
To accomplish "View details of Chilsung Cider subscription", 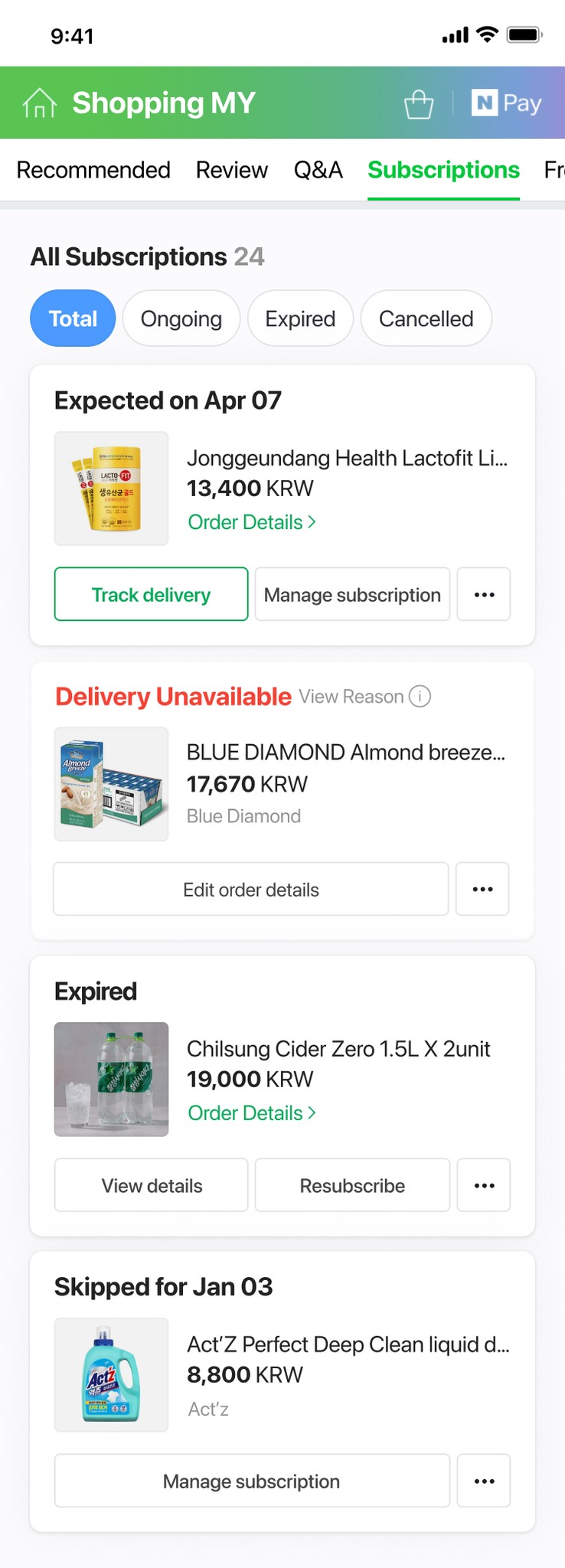I will point(152,1185).
